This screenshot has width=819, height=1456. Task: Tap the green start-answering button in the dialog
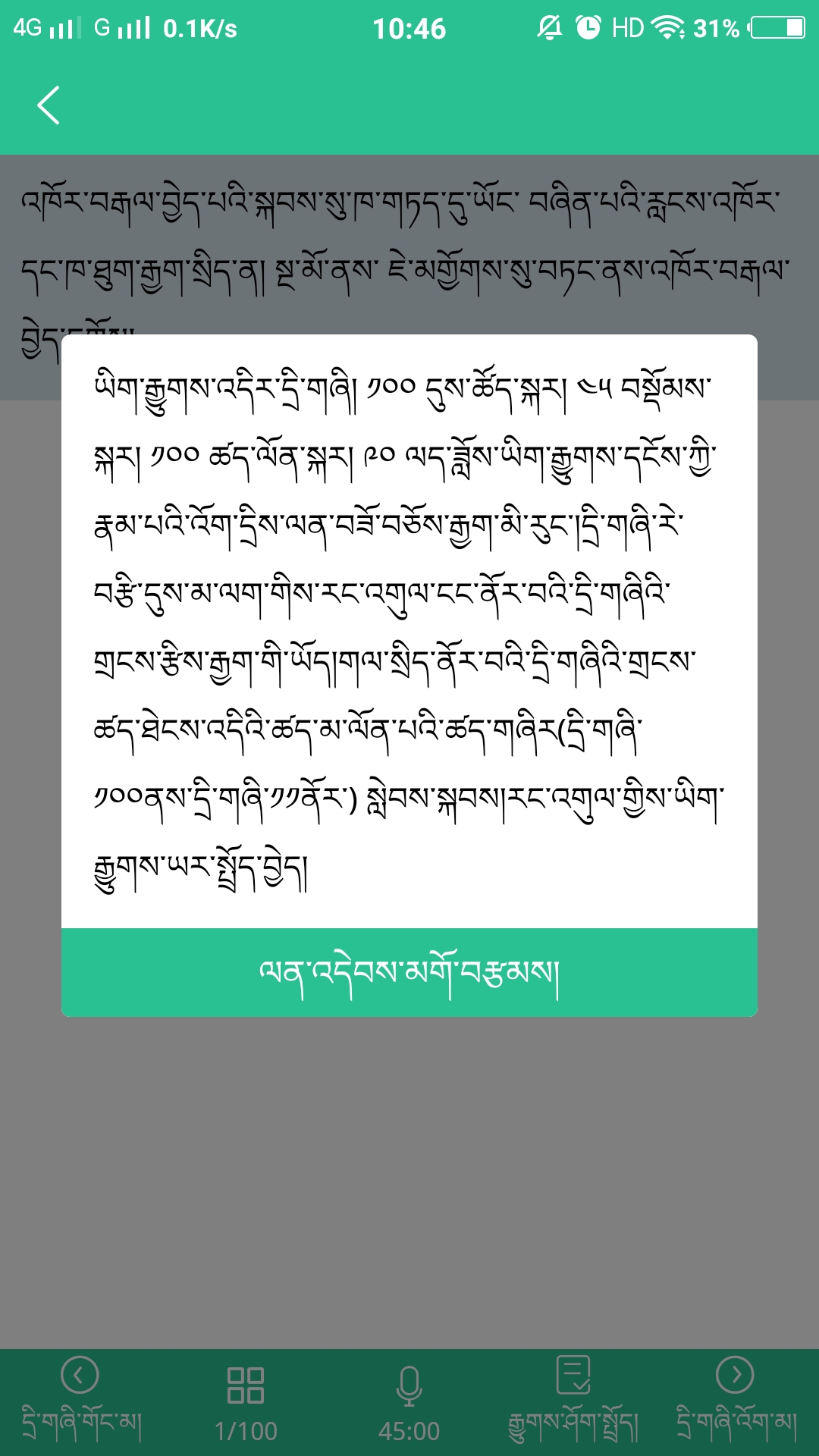(x=409, y=972)
